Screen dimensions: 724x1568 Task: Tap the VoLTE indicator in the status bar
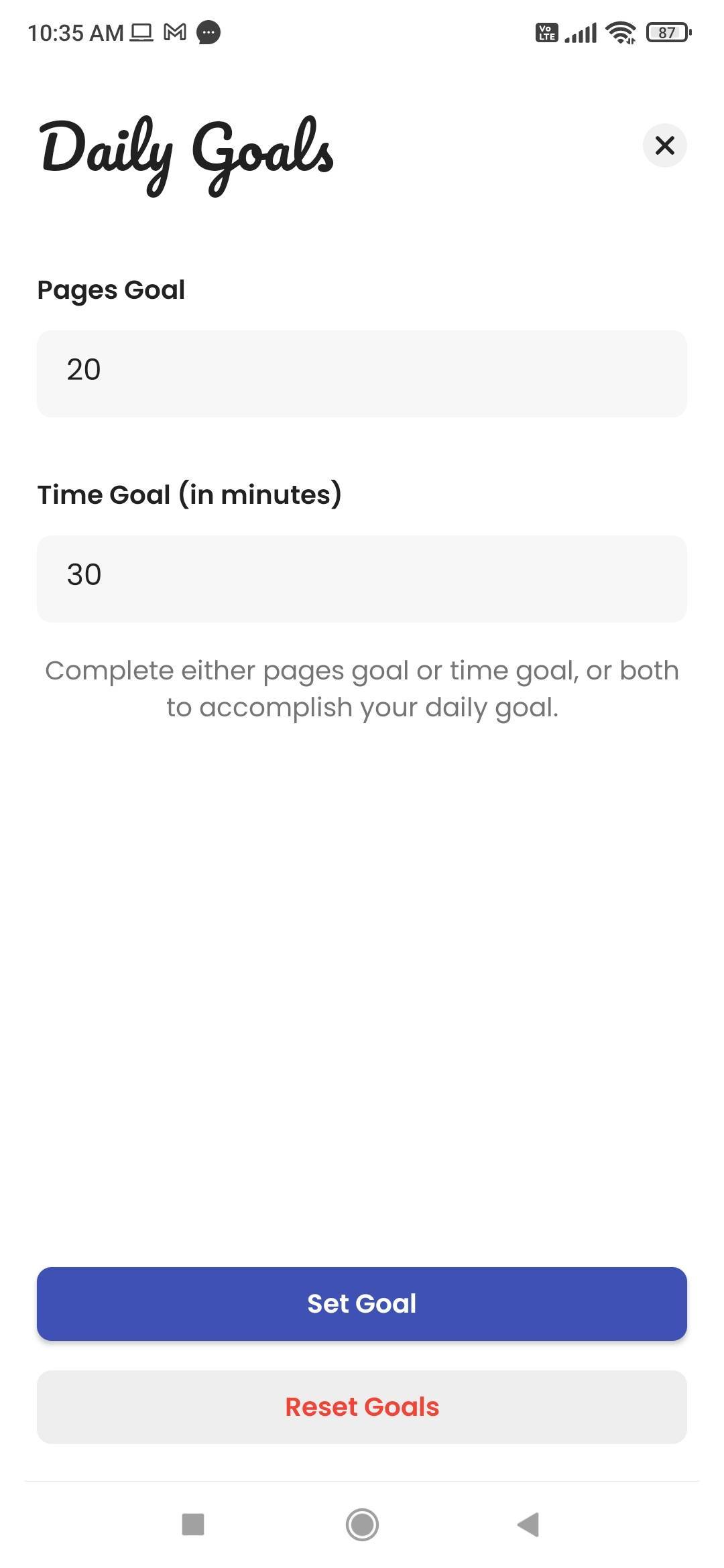point(545,31)
